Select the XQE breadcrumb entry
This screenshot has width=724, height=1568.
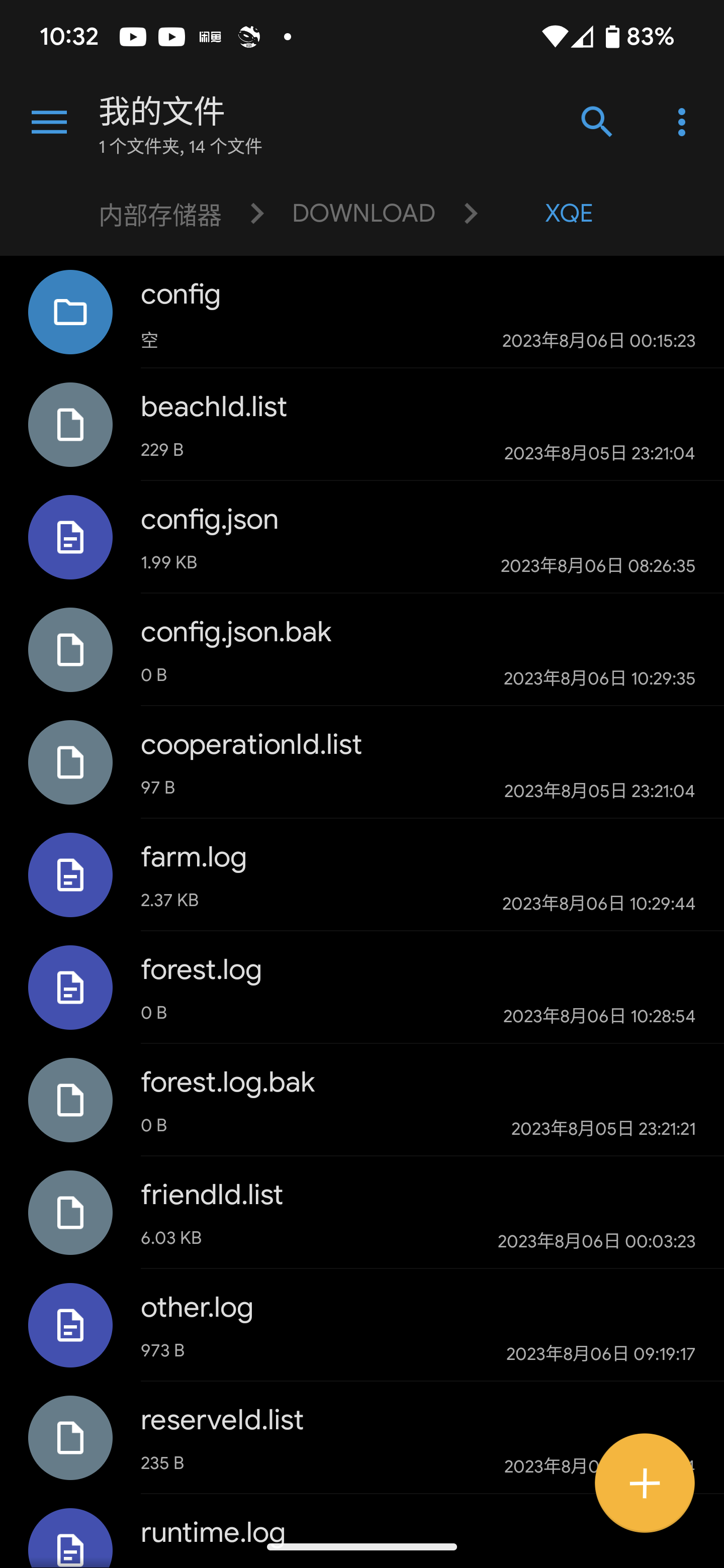click(568, 213)
